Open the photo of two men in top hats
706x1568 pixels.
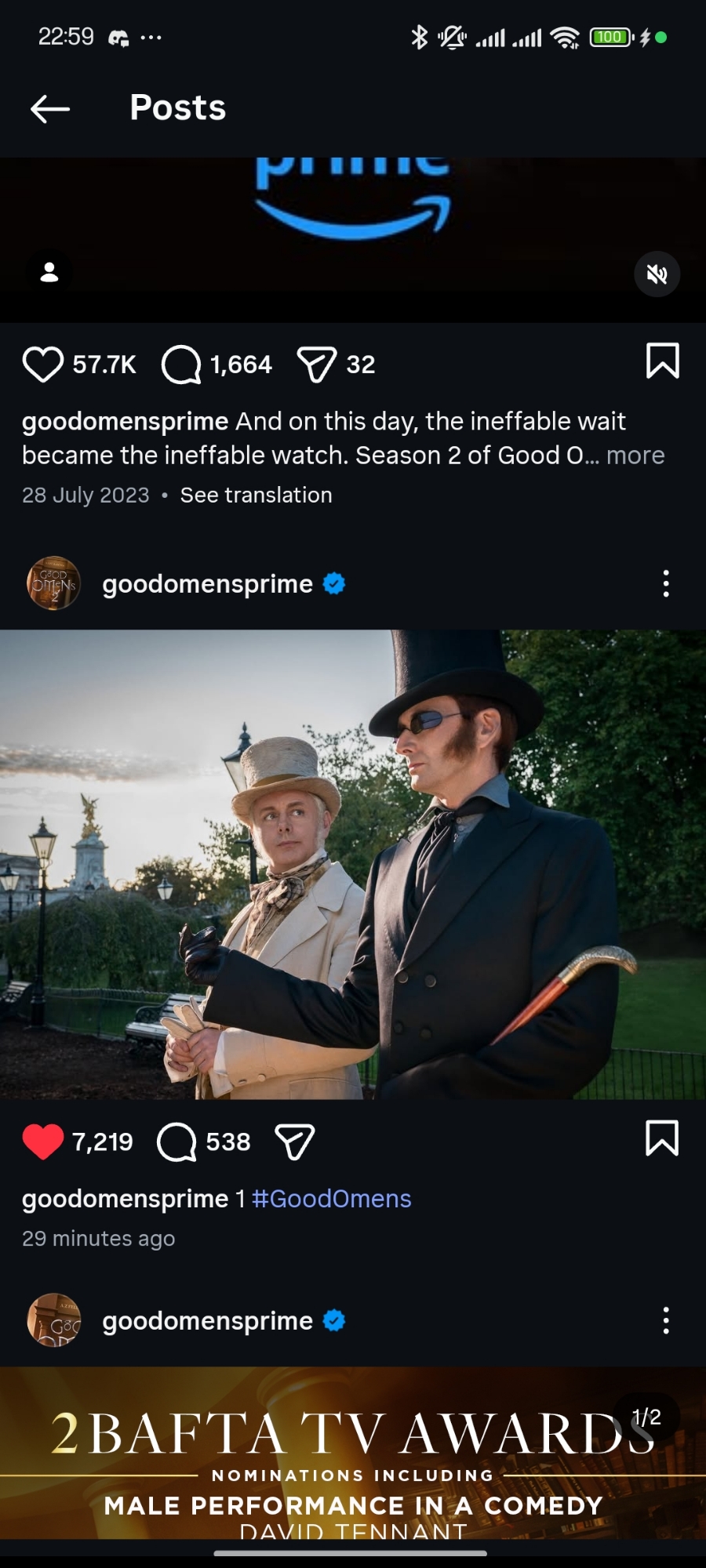pos(353,864)
